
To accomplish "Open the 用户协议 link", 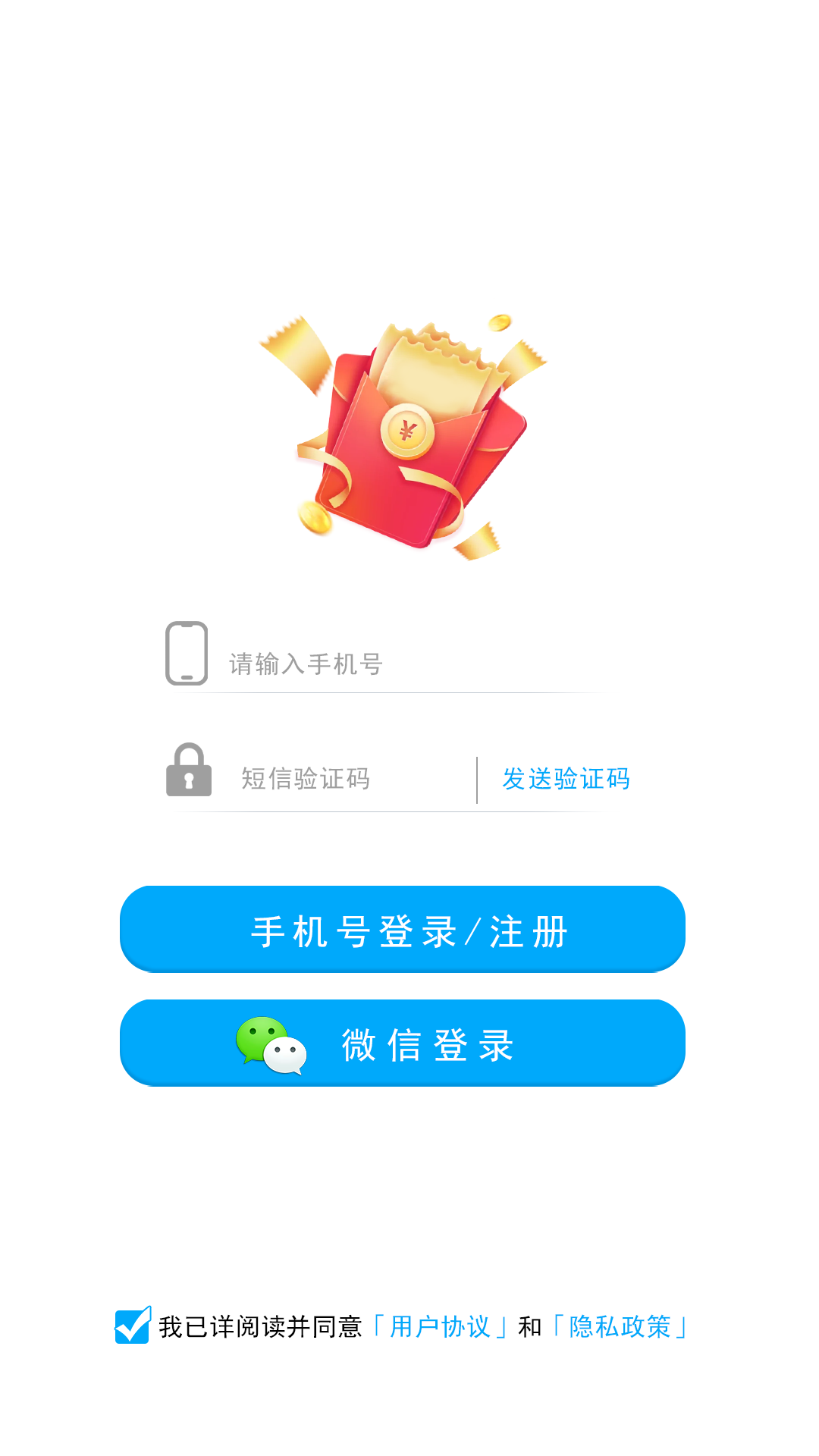I will click(440, 1327).
